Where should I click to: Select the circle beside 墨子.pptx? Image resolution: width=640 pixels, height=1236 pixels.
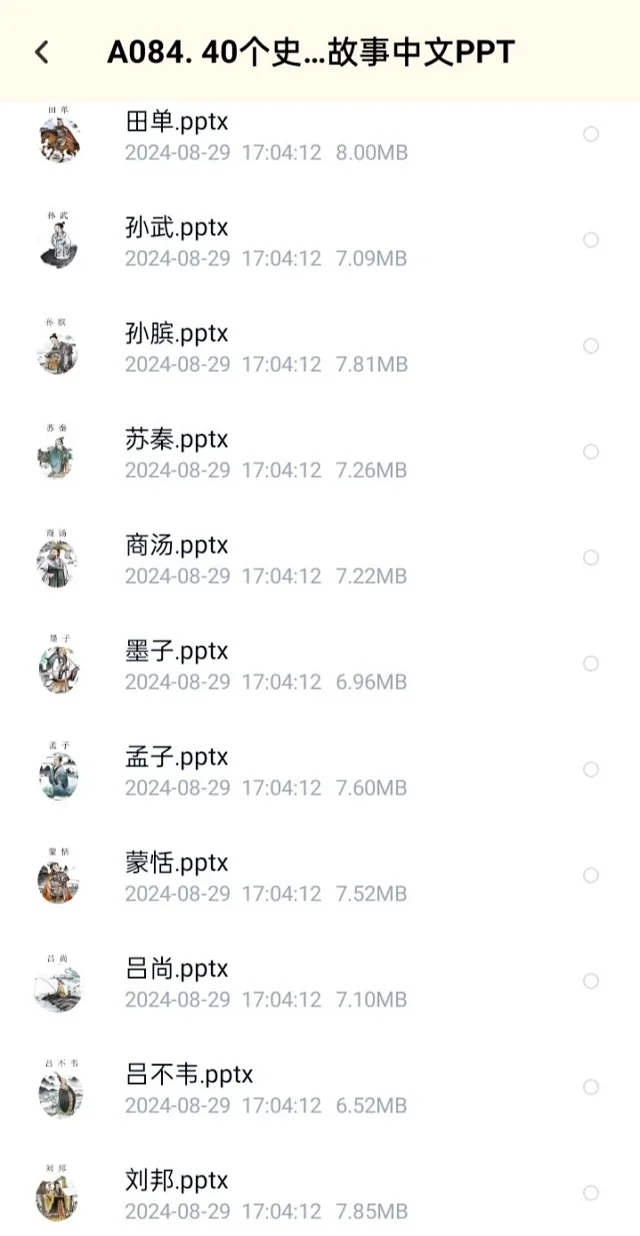[591, 664]
